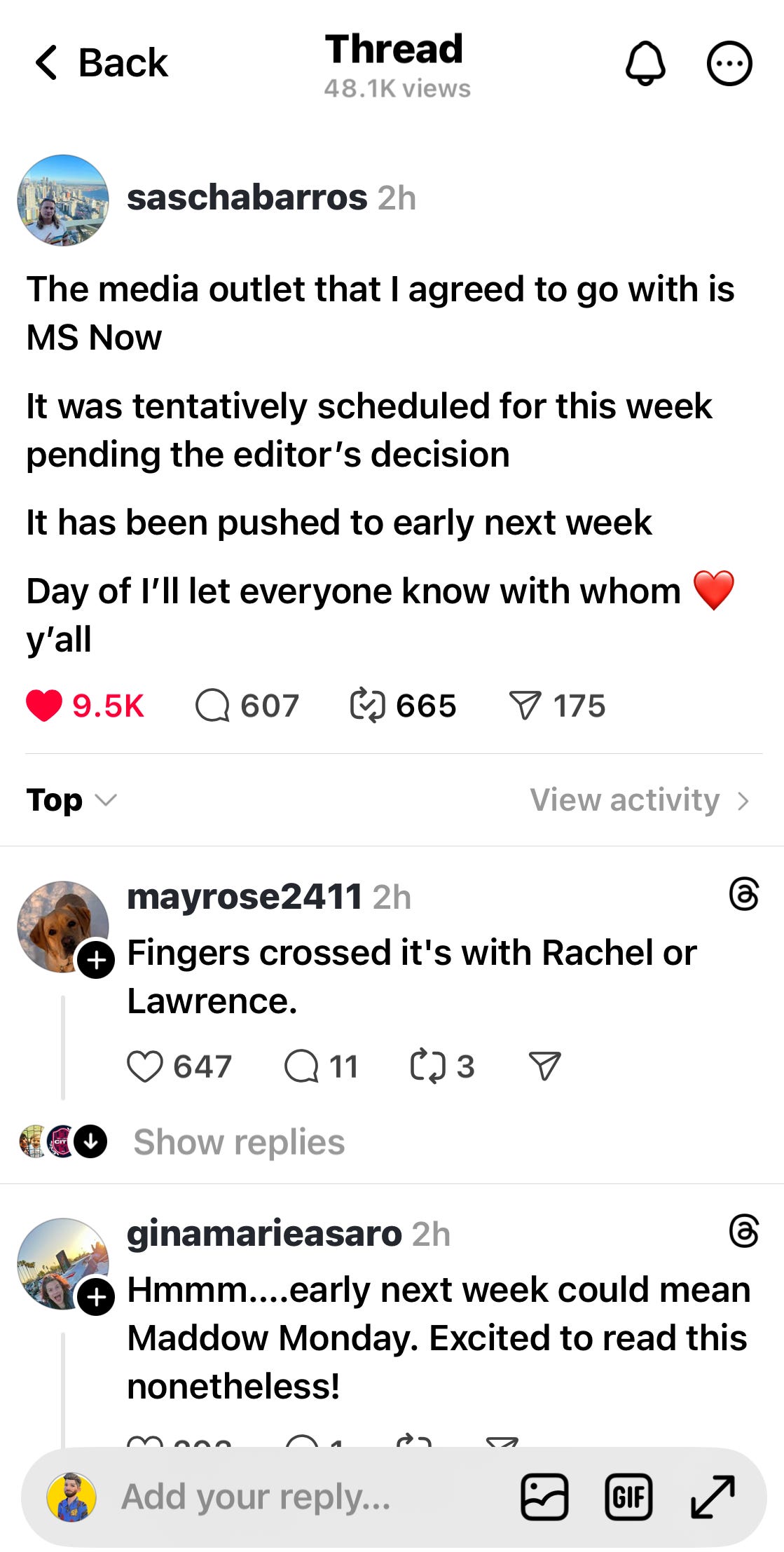Image resolution: width=784 pixels, height=1552 pixels.
Task: Expand the Top sort dropdown
Action: tap(71, 800)
